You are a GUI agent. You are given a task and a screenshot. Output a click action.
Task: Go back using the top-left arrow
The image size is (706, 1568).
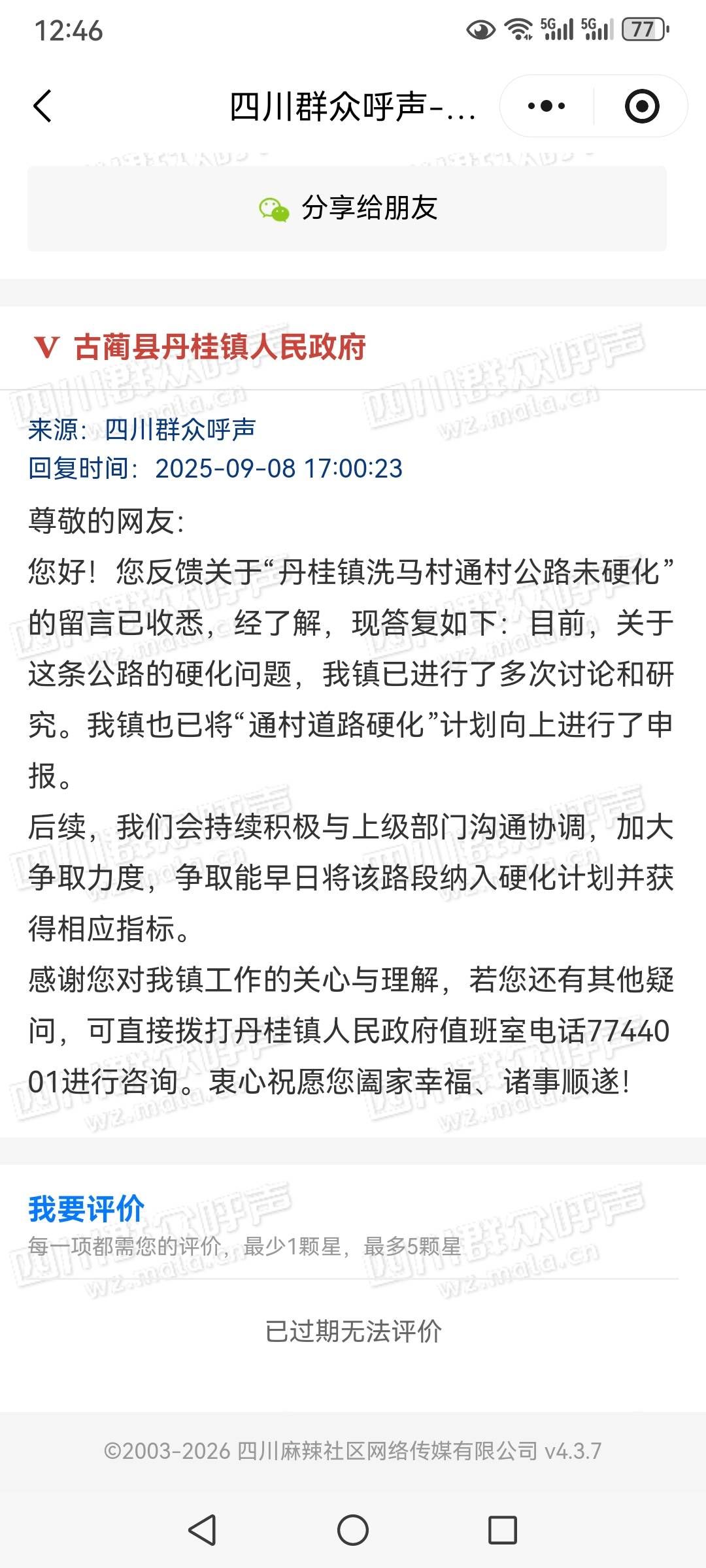(x=43, y=106)
